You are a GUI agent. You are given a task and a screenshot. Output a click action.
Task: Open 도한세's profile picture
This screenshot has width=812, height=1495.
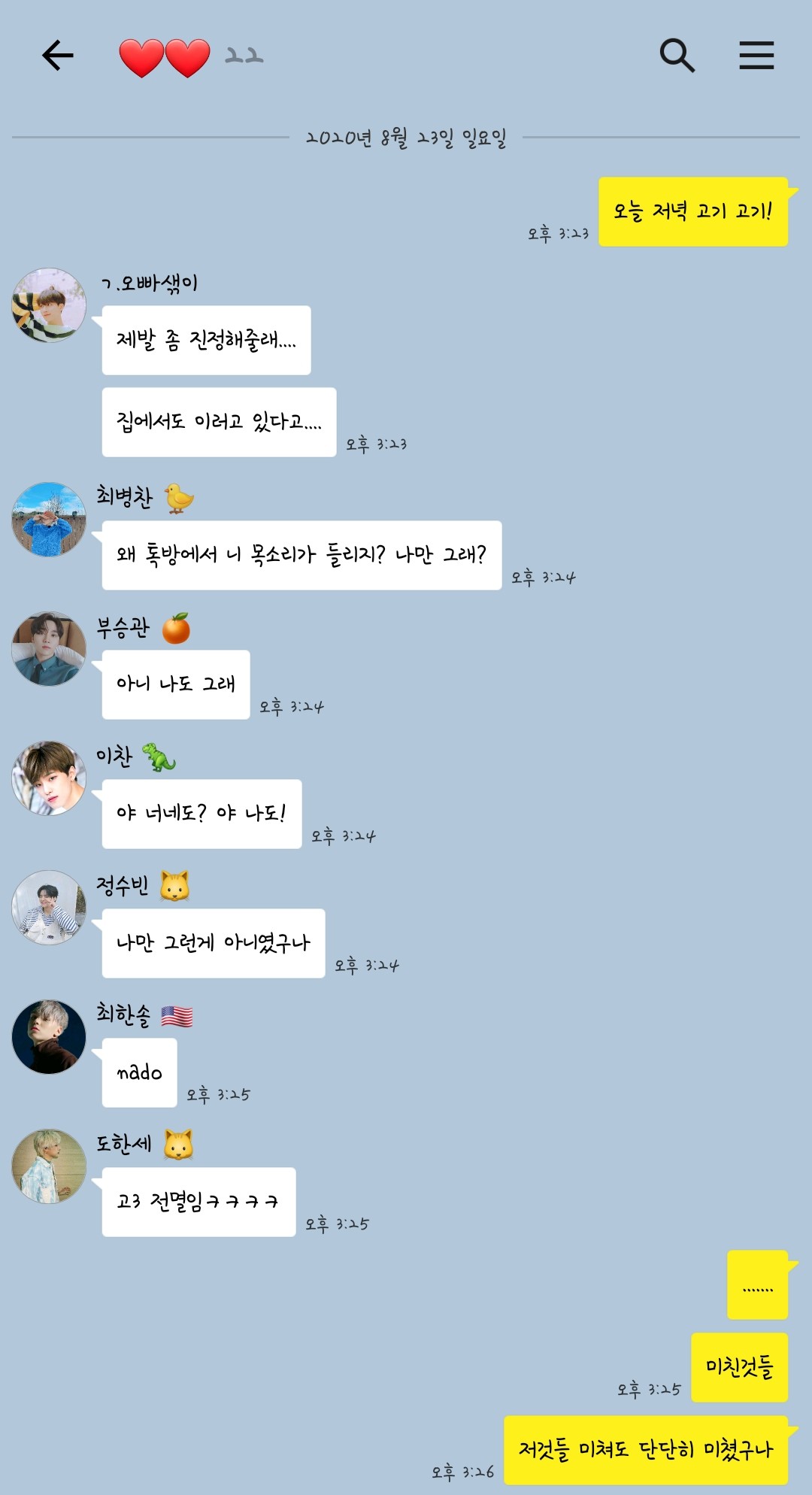pyautogui.click(x=49, y=1166)
